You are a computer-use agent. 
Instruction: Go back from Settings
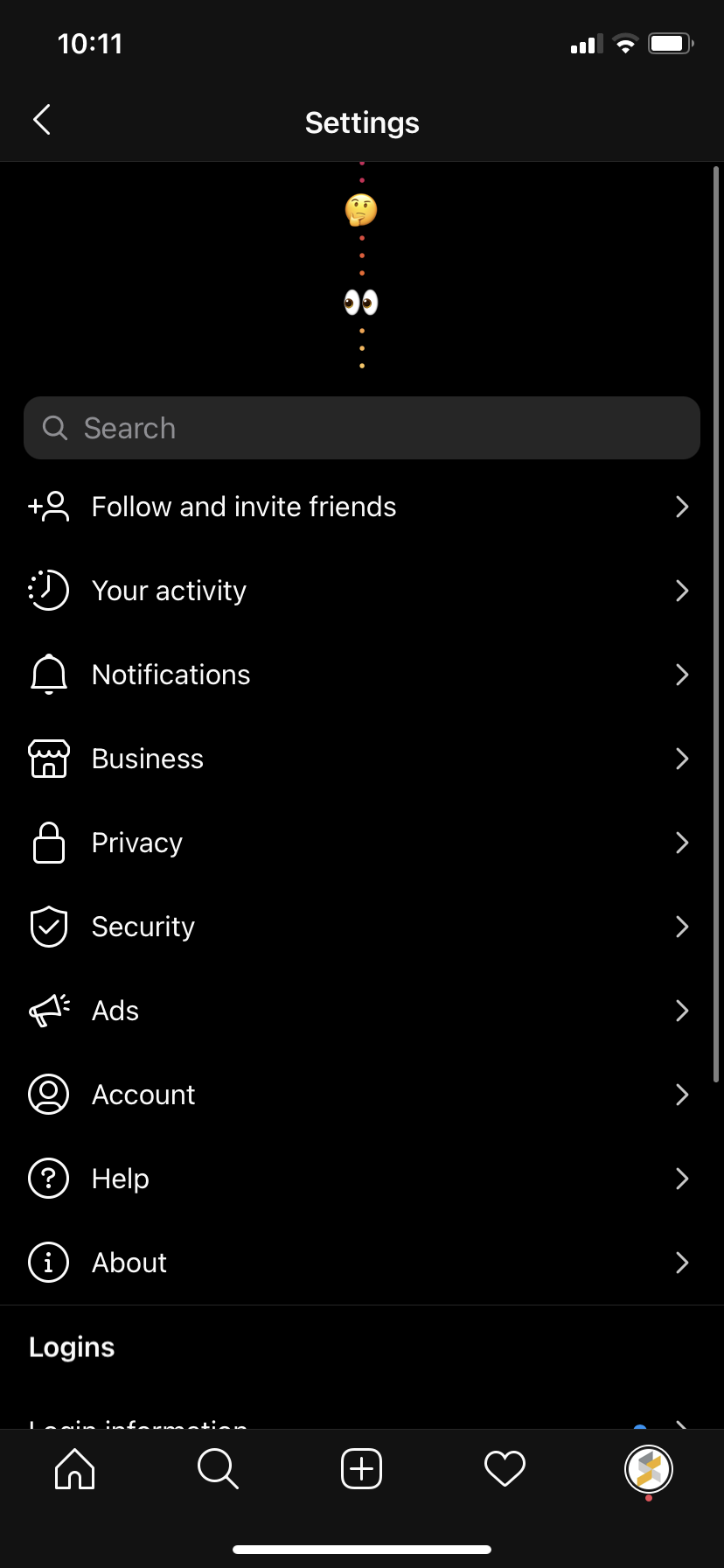pyautogui.click(x=42, y=121)
